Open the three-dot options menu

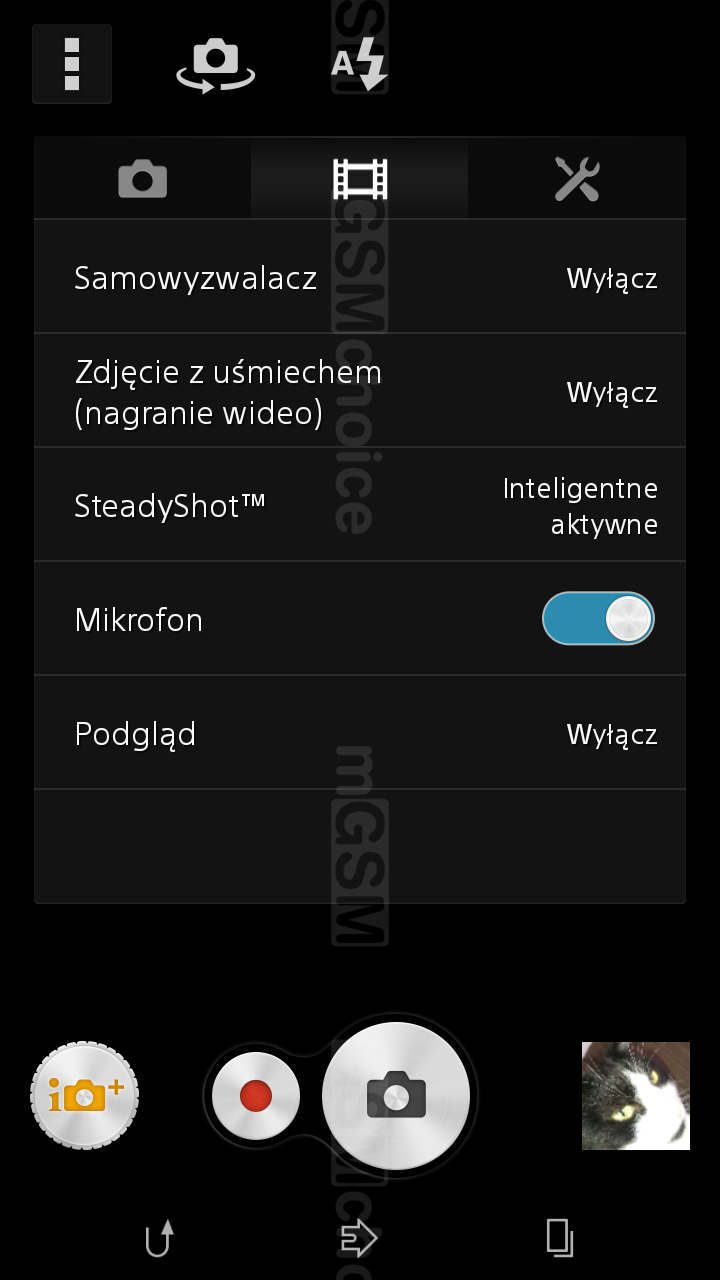point(72,64)
